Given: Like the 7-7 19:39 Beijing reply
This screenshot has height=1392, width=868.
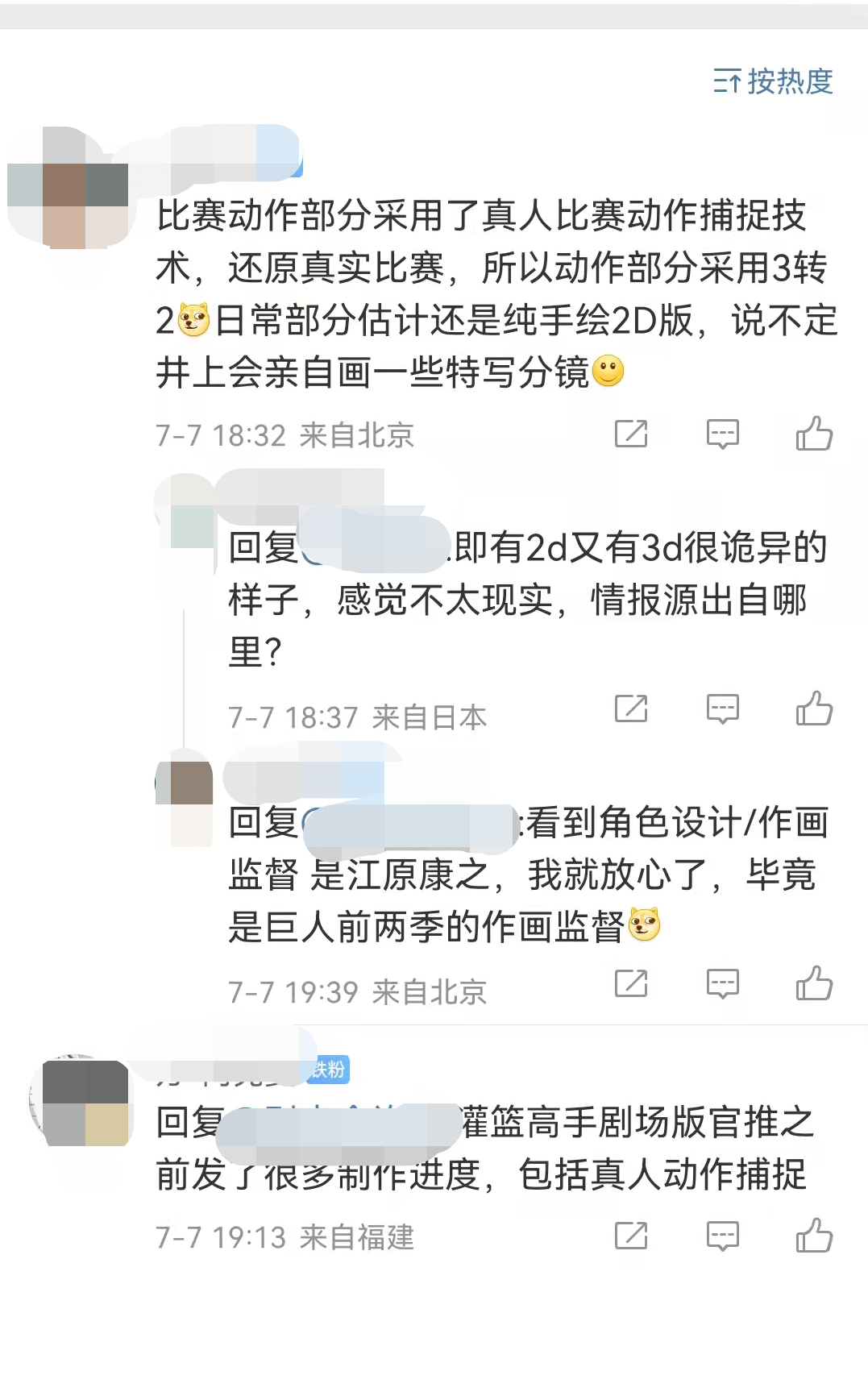Looking at the screenshot, I should coord(814,984).
